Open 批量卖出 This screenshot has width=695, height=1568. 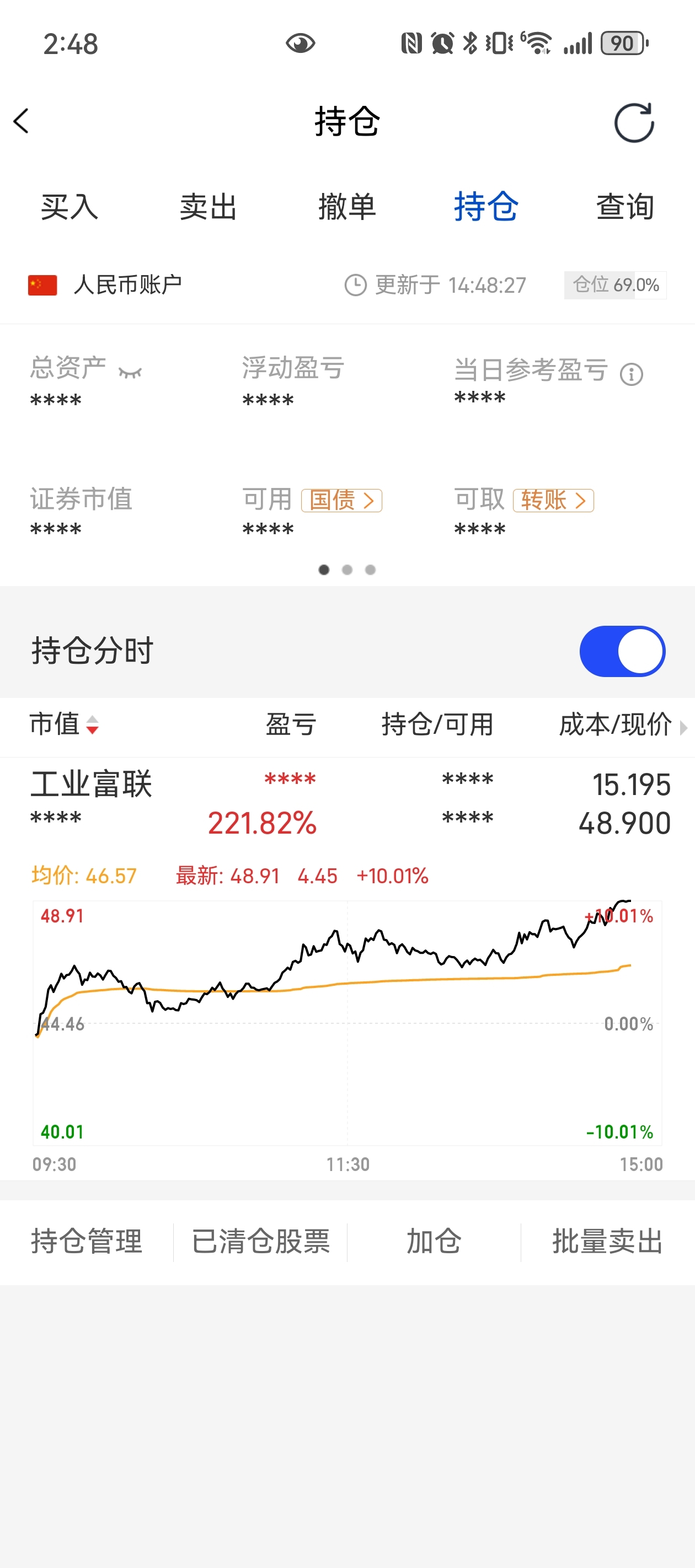(608, 1242)
